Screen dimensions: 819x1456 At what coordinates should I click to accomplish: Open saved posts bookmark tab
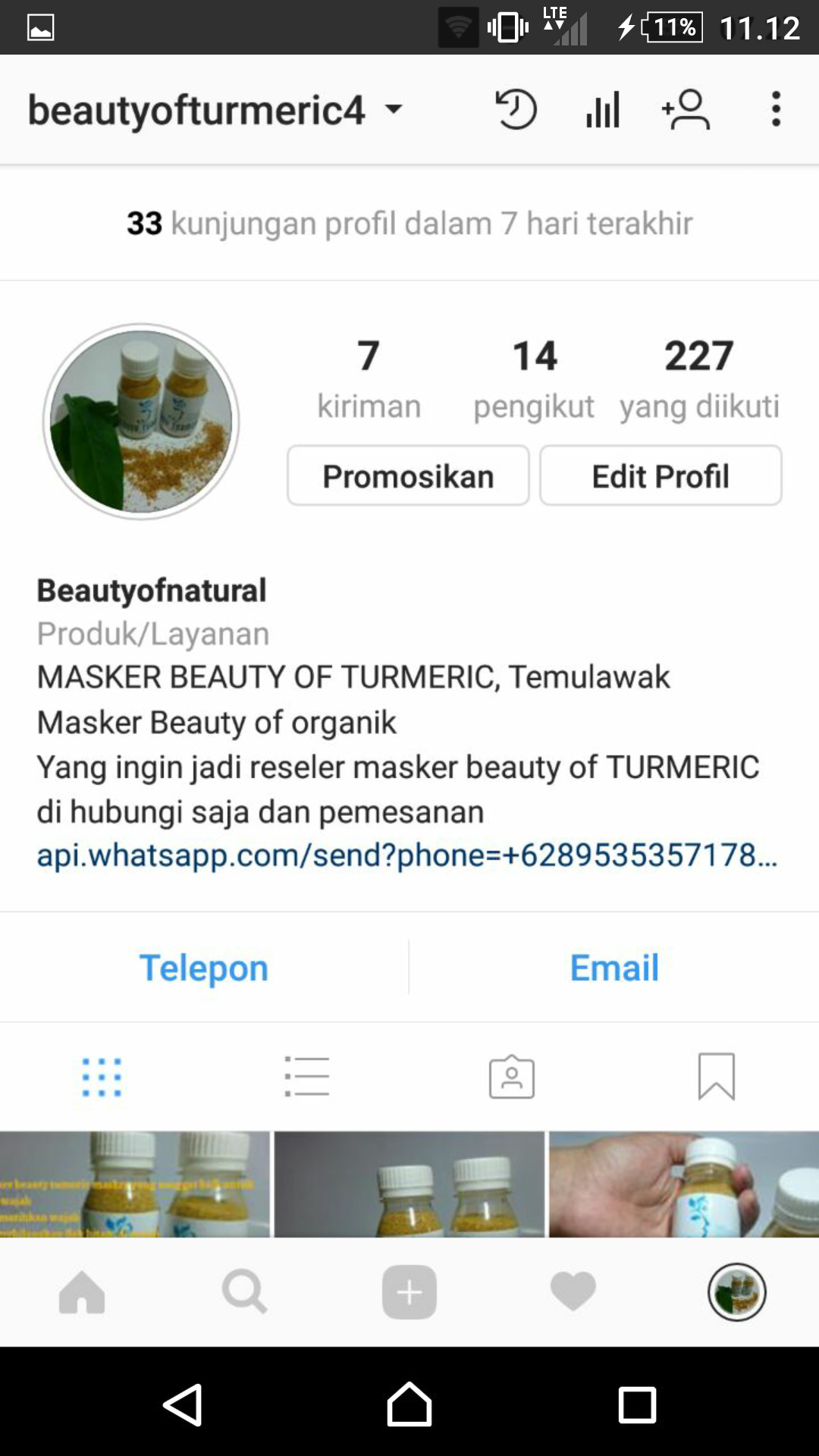(717, 1077)
